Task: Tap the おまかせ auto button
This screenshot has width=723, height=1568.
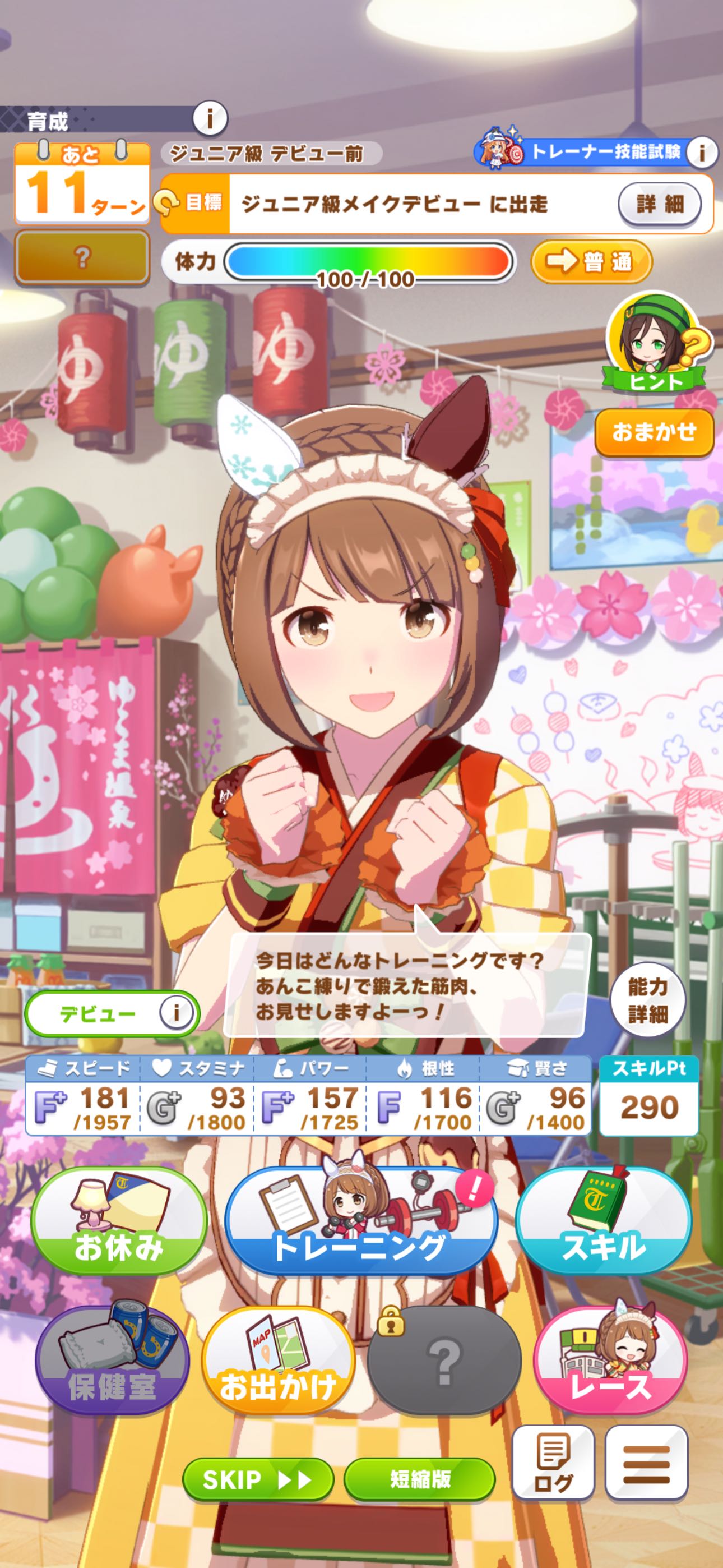Action: [654, 432]
